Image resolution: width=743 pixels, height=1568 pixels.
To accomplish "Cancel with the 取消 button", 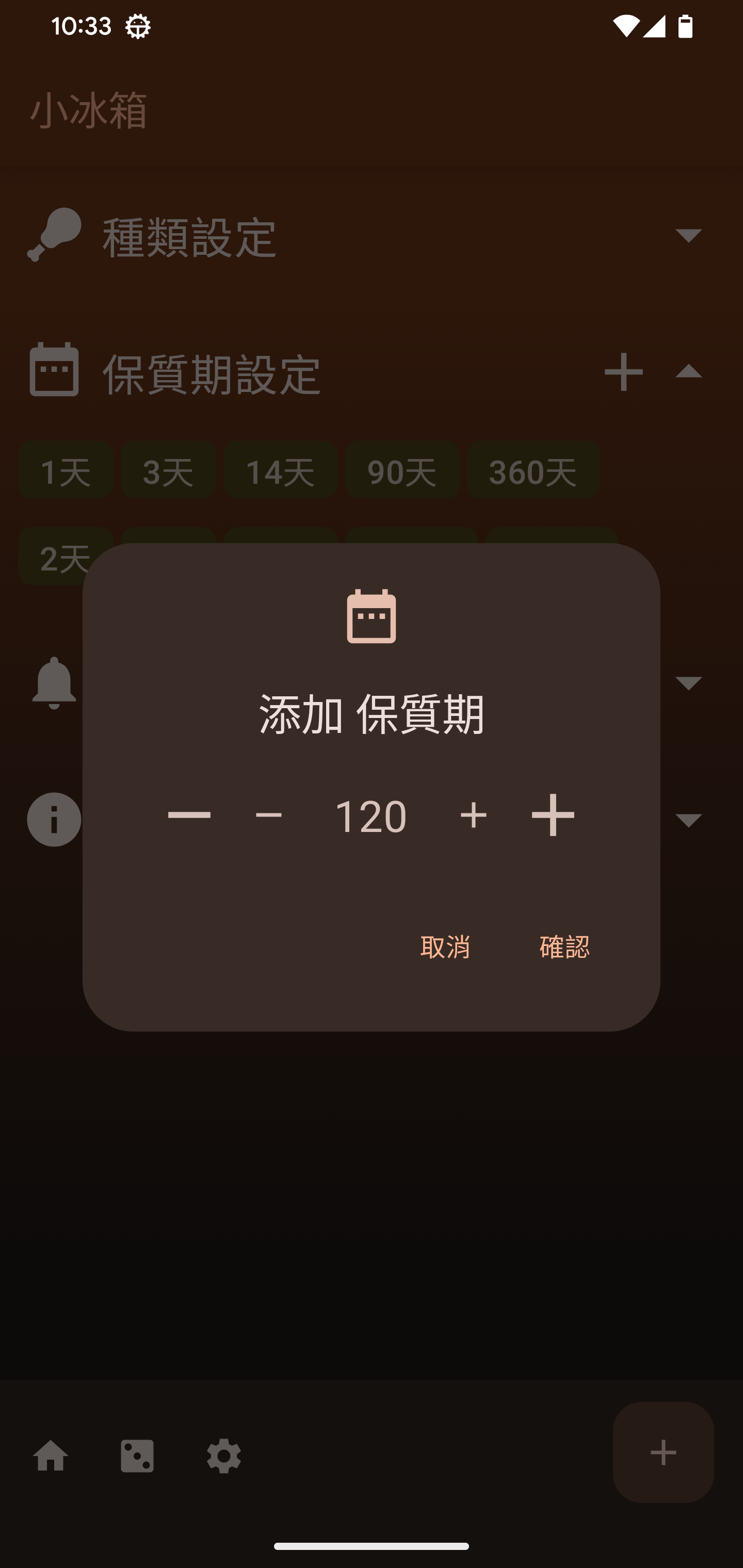I will 445,946.
